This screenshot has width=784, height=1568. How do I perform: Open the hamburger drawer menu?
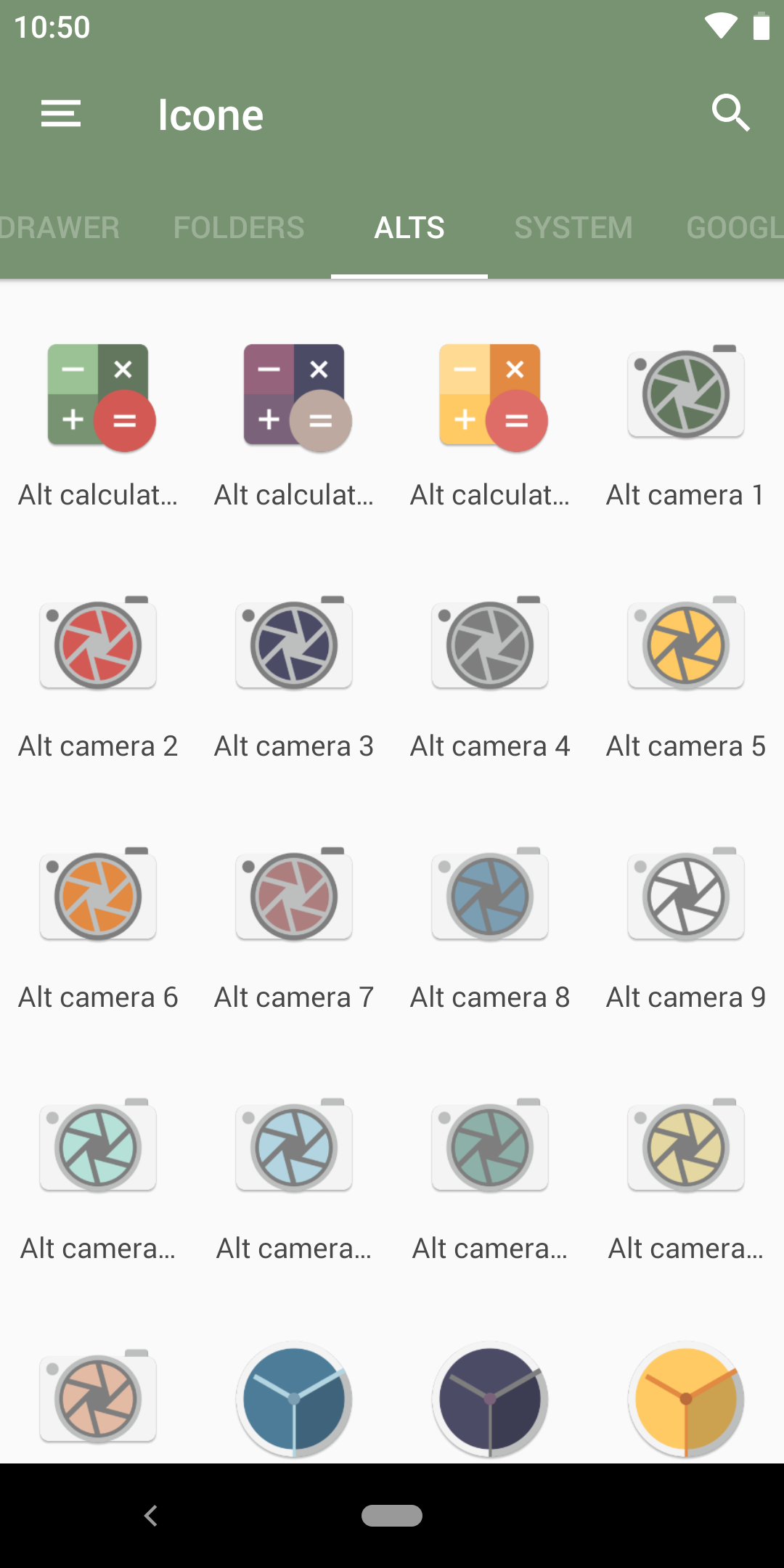tap(61, 114)
